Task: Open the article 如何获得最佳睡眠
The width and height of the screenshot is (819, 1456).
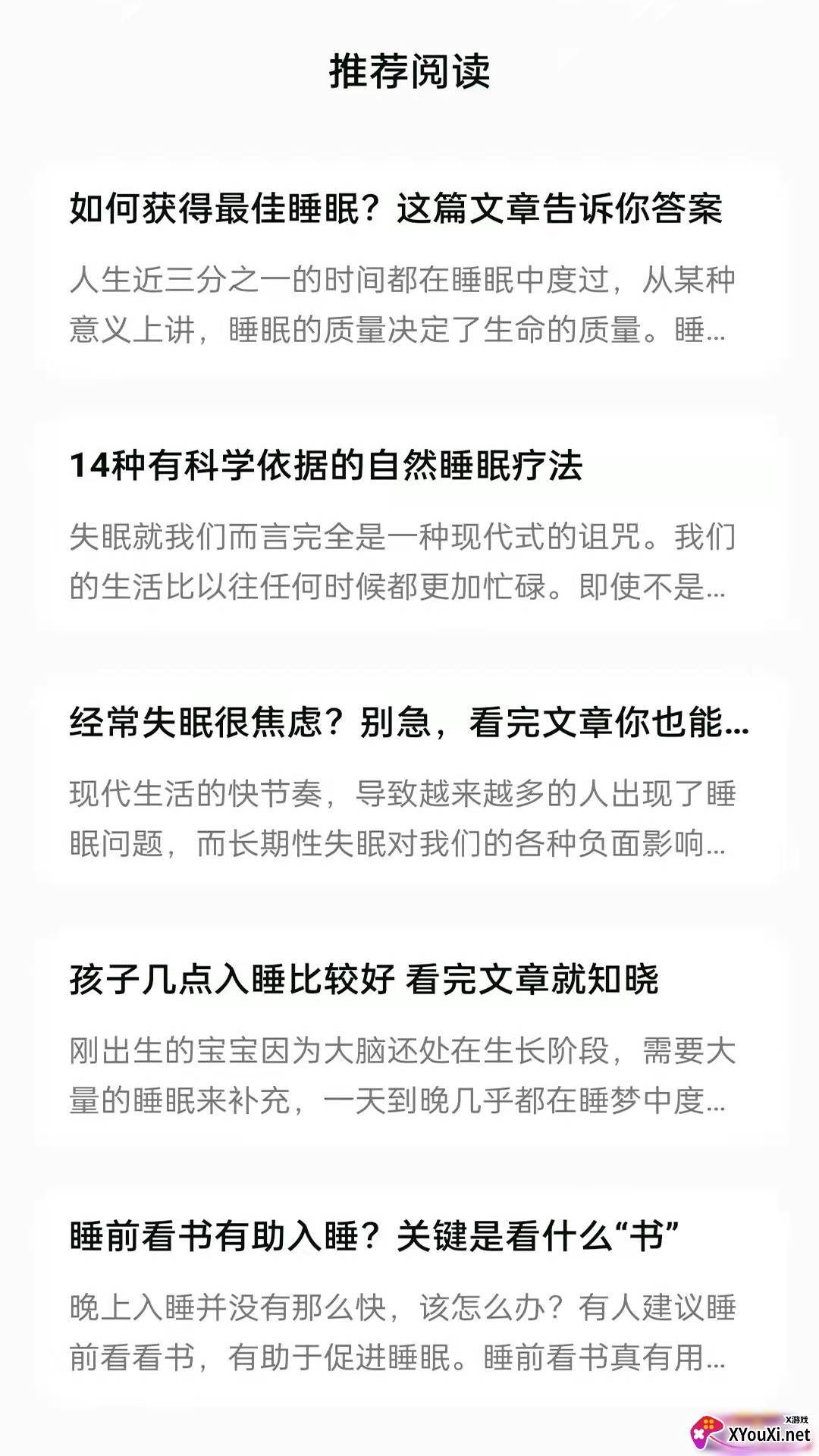Action: 396,209
